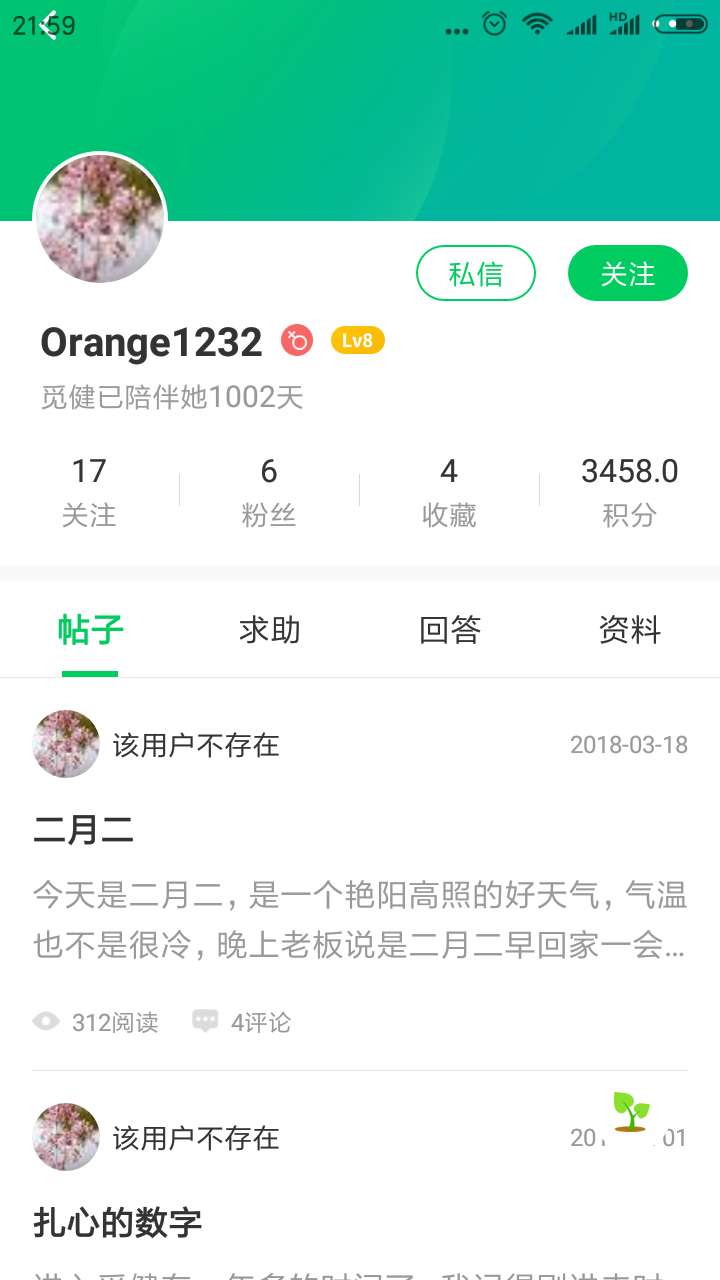Switch to the 回答 tab

450,631
